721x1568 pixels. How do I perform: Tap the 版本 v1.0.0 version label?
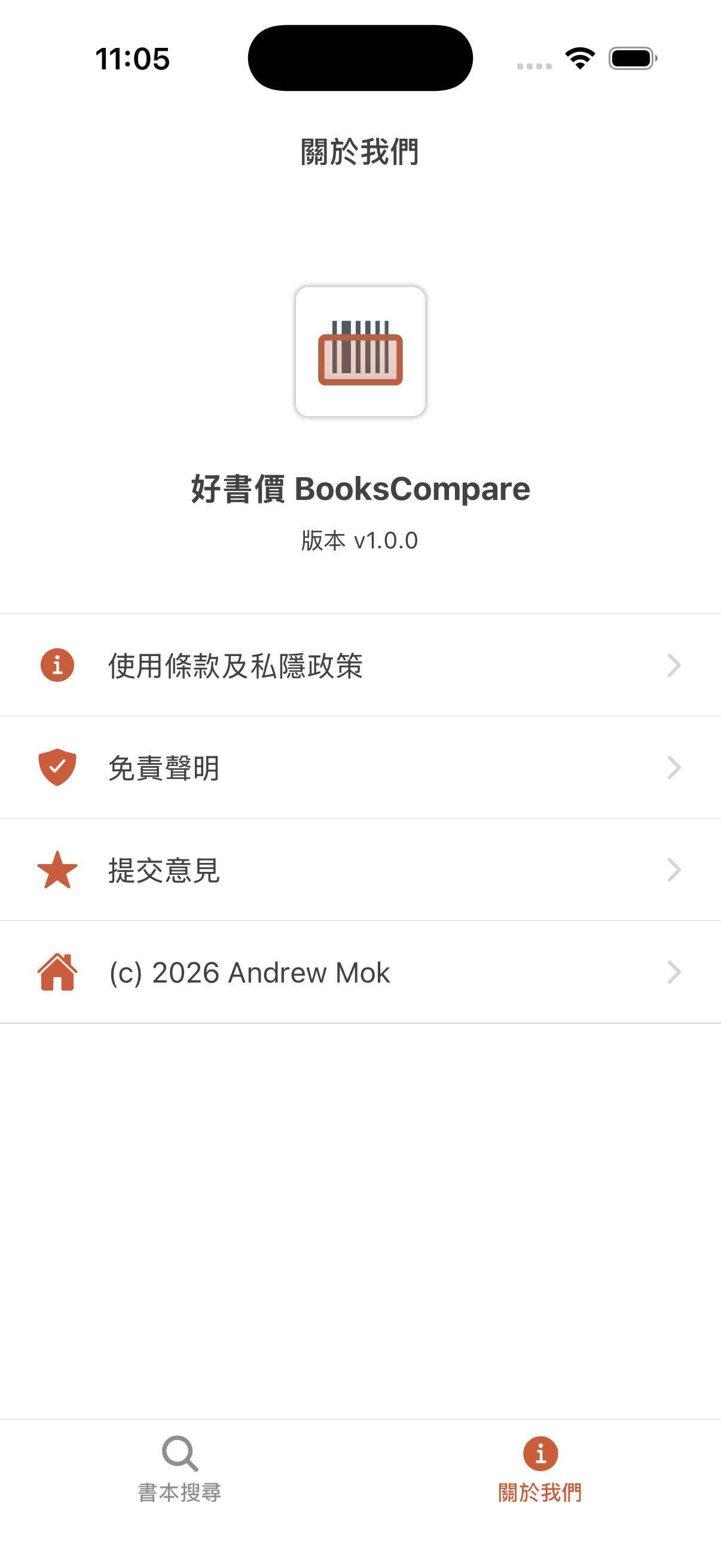click(x=359, y=539)
